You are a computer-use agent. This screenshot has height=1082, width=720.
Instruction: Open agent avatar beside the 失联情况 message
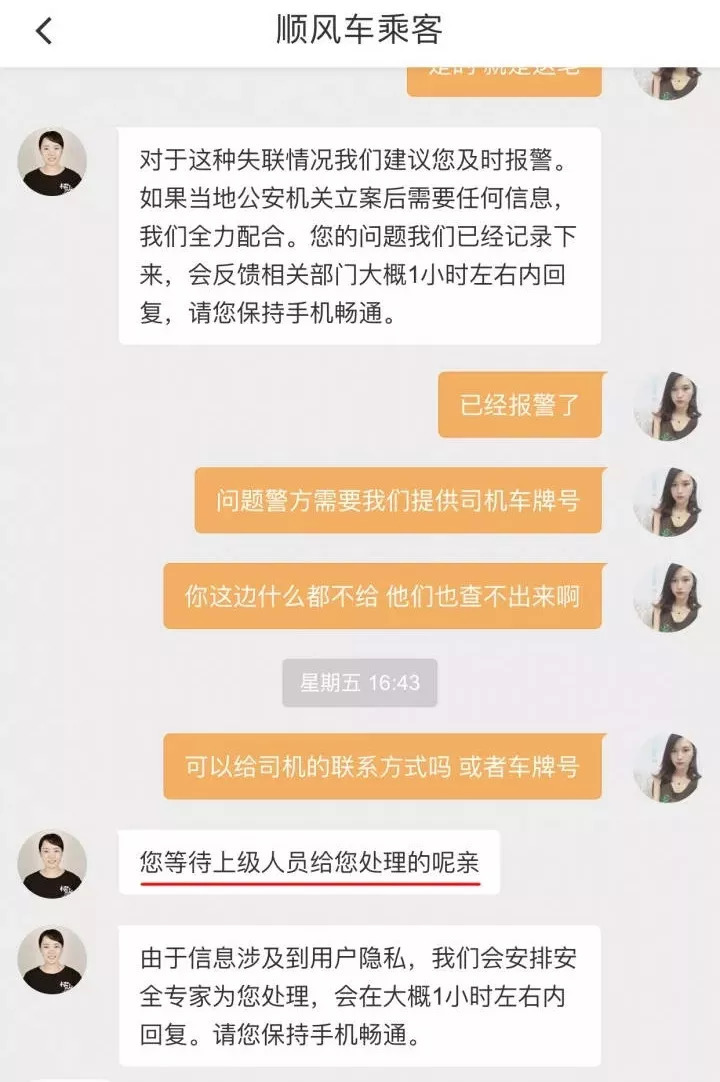click(x=52, y=162)
